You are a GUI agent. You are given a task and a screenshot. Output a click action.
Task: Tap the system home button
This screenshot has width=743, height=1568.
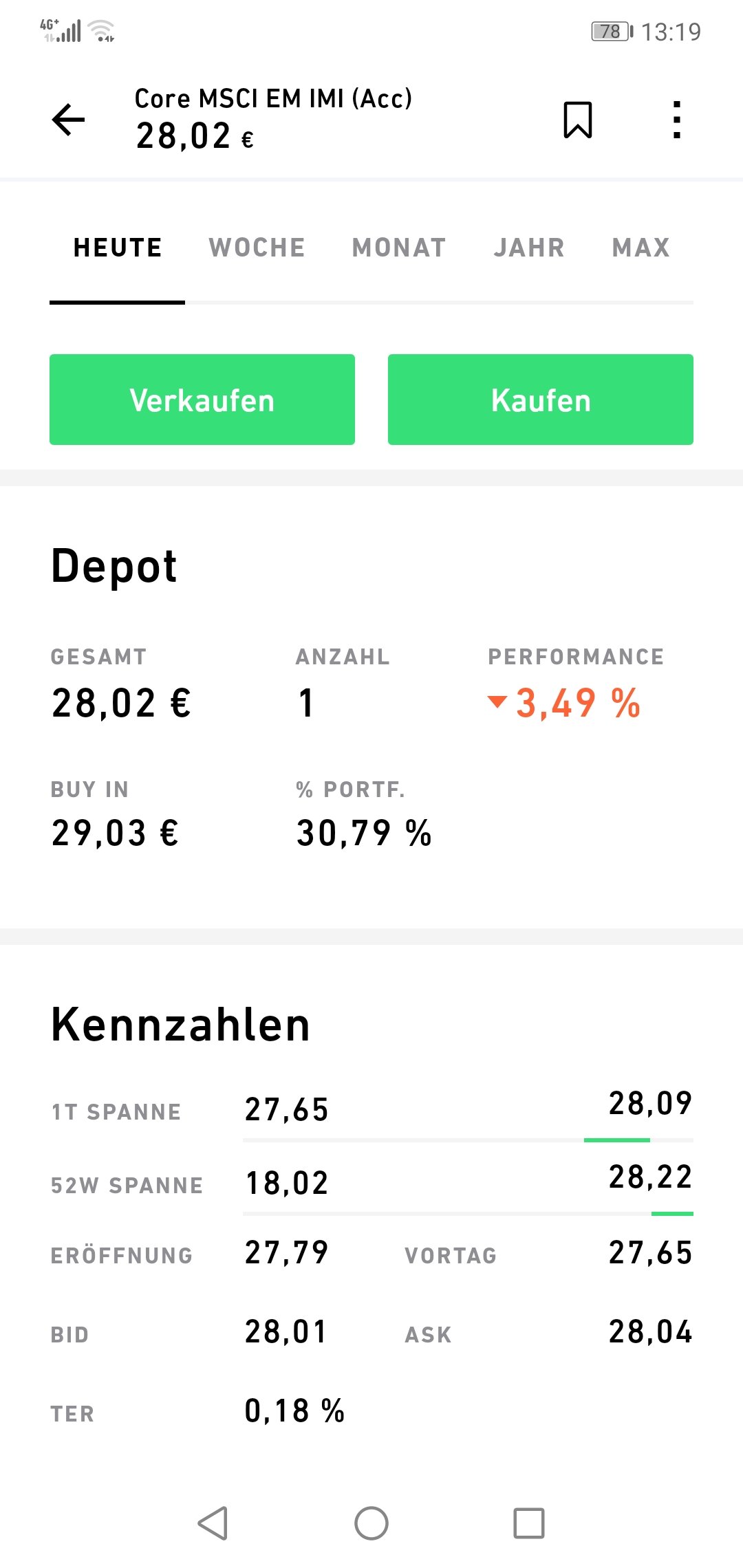coord(371,1523)
